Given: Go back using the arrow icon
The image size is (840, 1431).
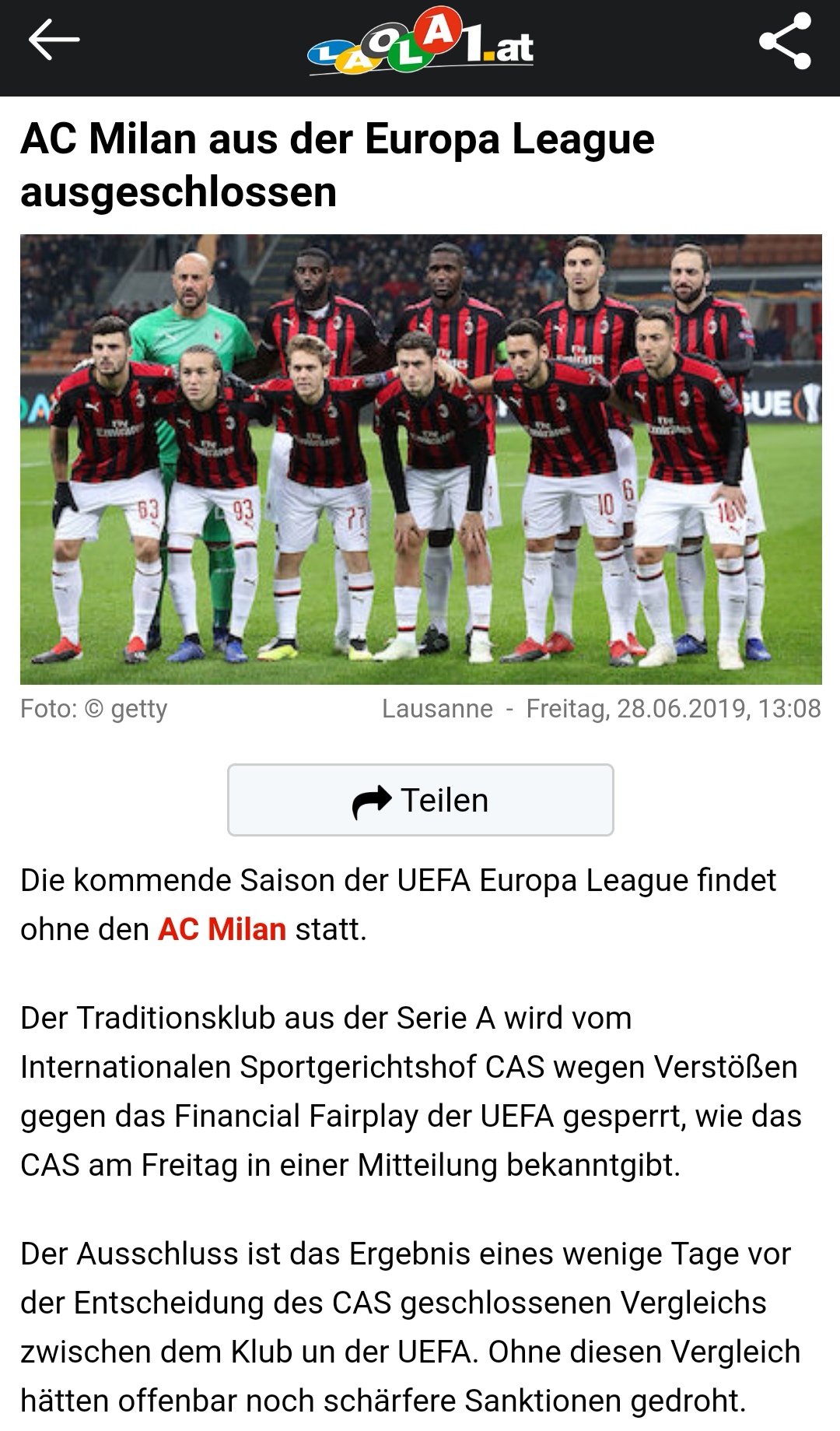Looking at the screenshot, I should coord(54,40).
